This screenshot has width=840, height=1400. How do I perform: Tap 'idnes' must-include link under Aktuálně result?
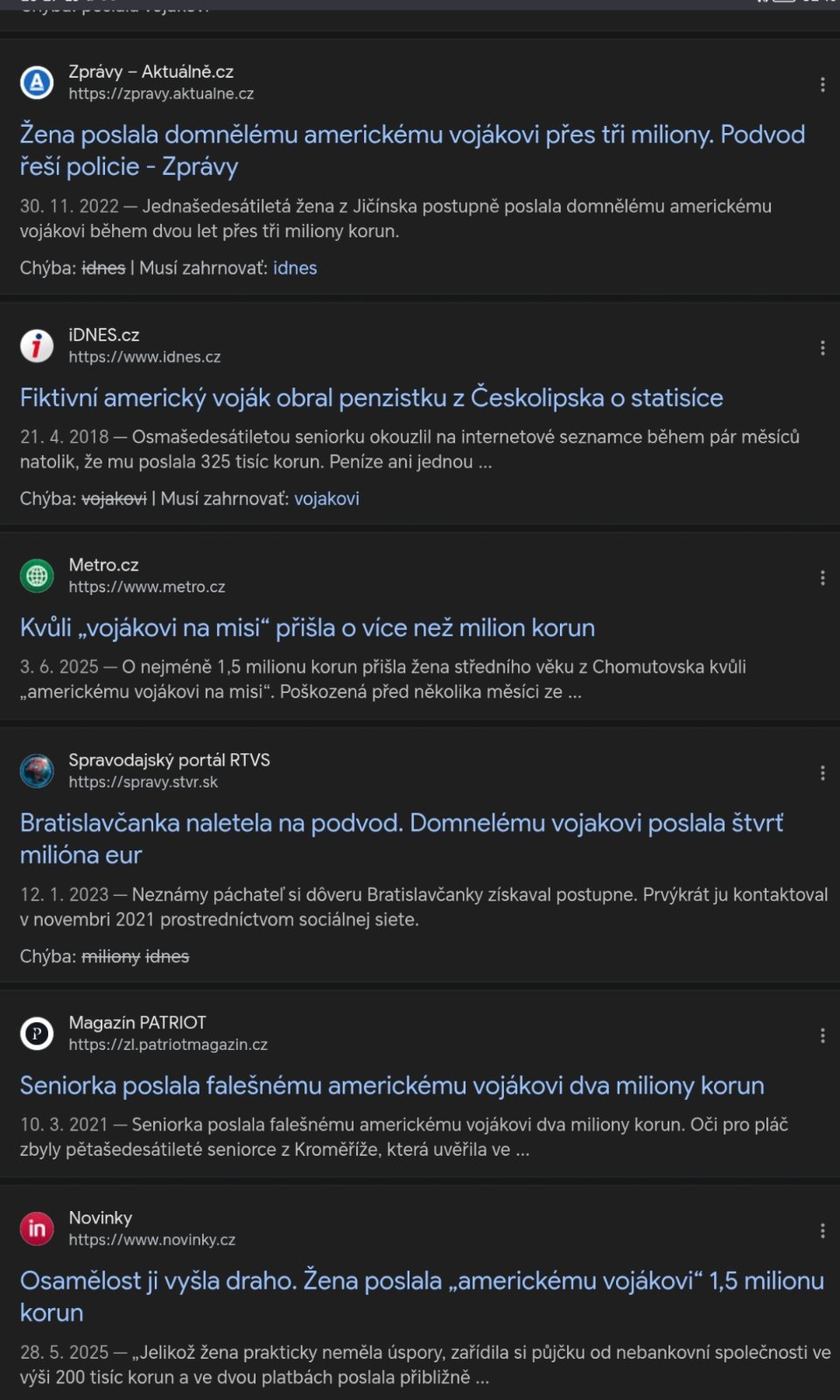point(295,268)
